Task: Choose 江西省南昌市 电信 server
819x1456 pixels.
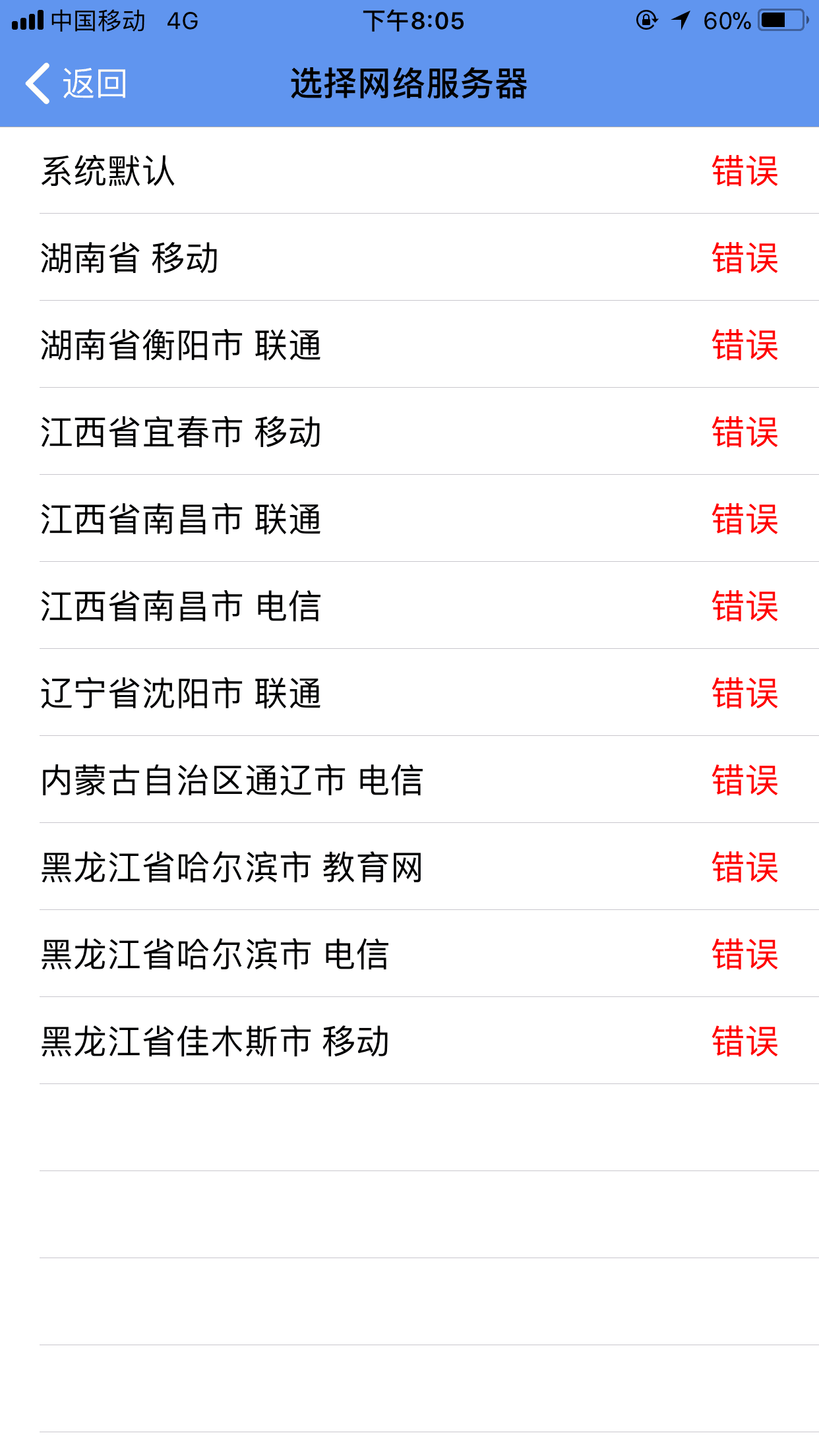Action: coord(409,606)
